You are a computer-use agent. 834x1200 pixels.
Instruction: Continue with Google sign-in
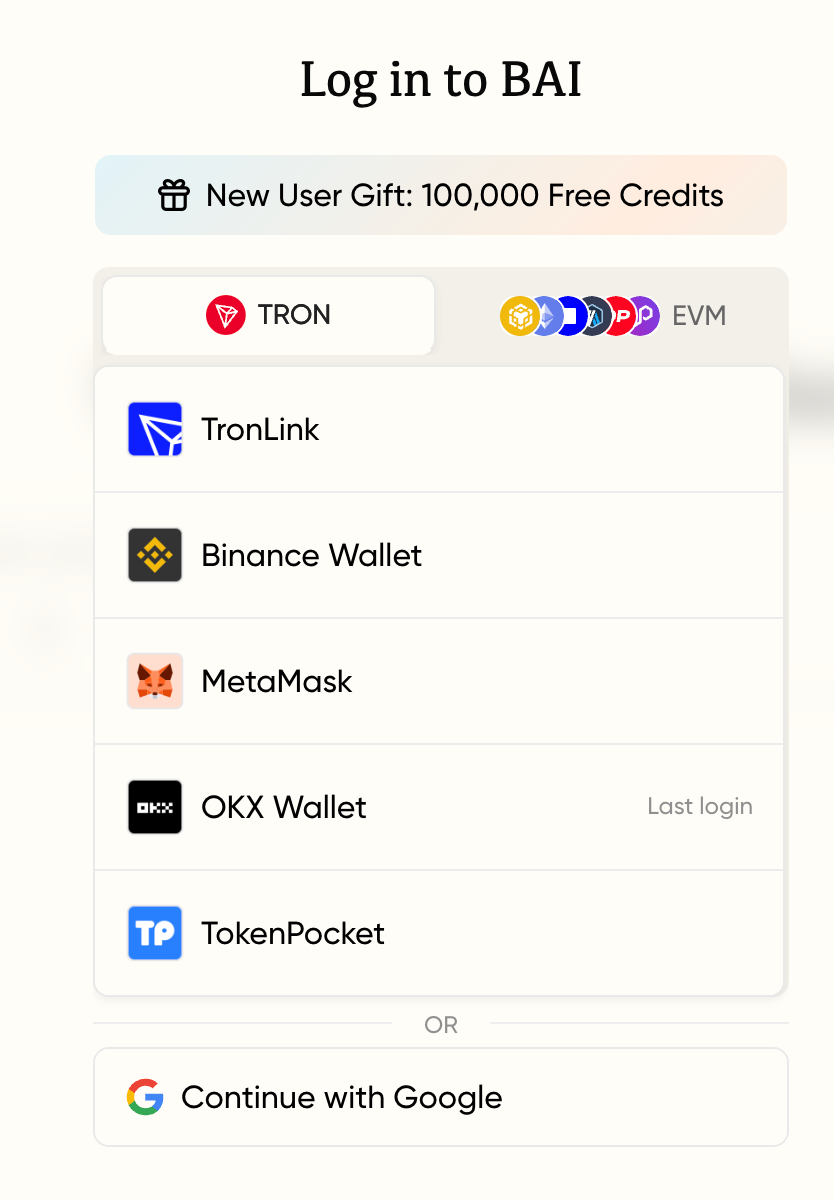click(x=440, y=1097)
